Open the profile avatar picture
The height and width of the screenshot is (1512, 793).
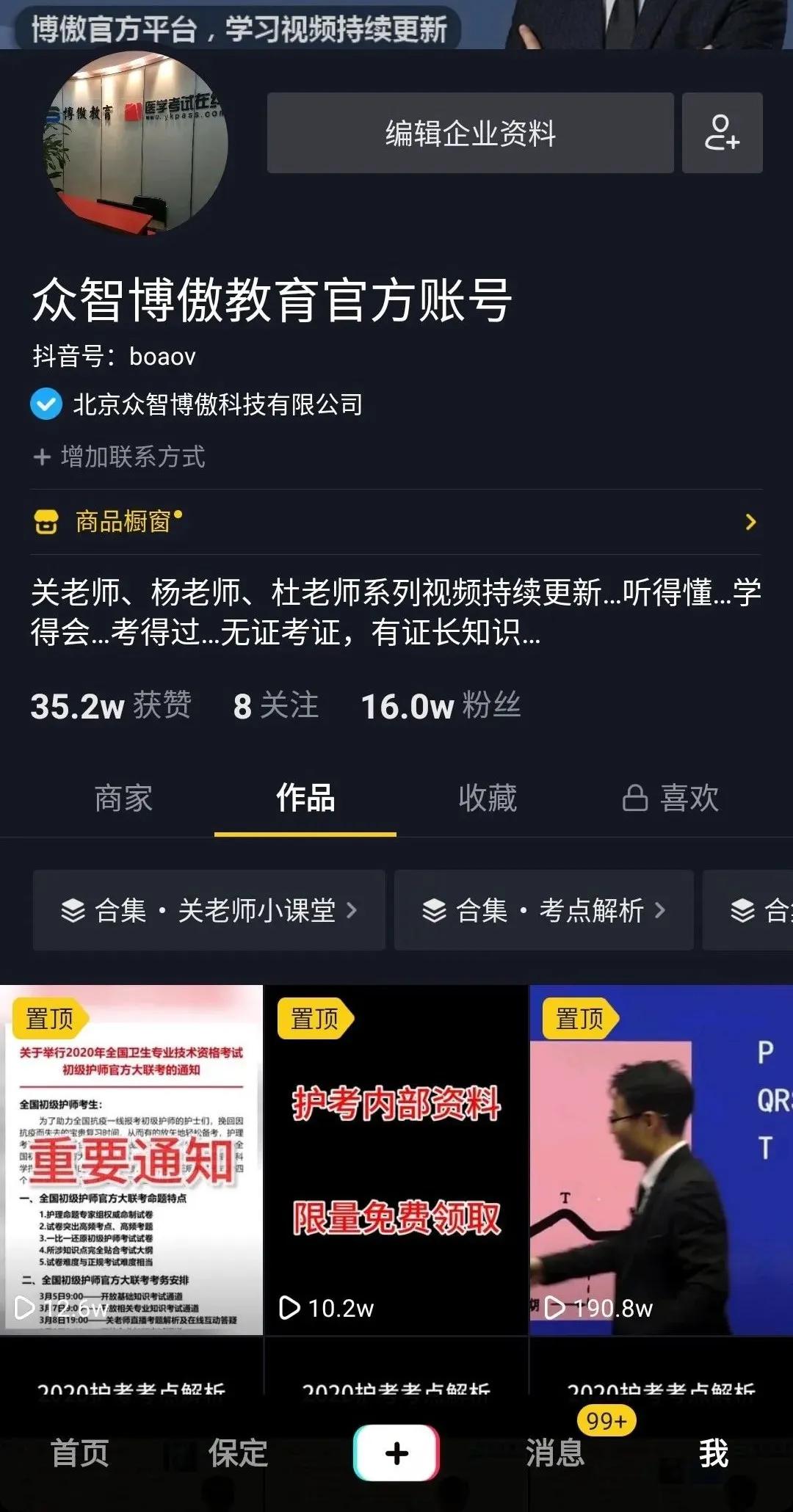(137, 144)
